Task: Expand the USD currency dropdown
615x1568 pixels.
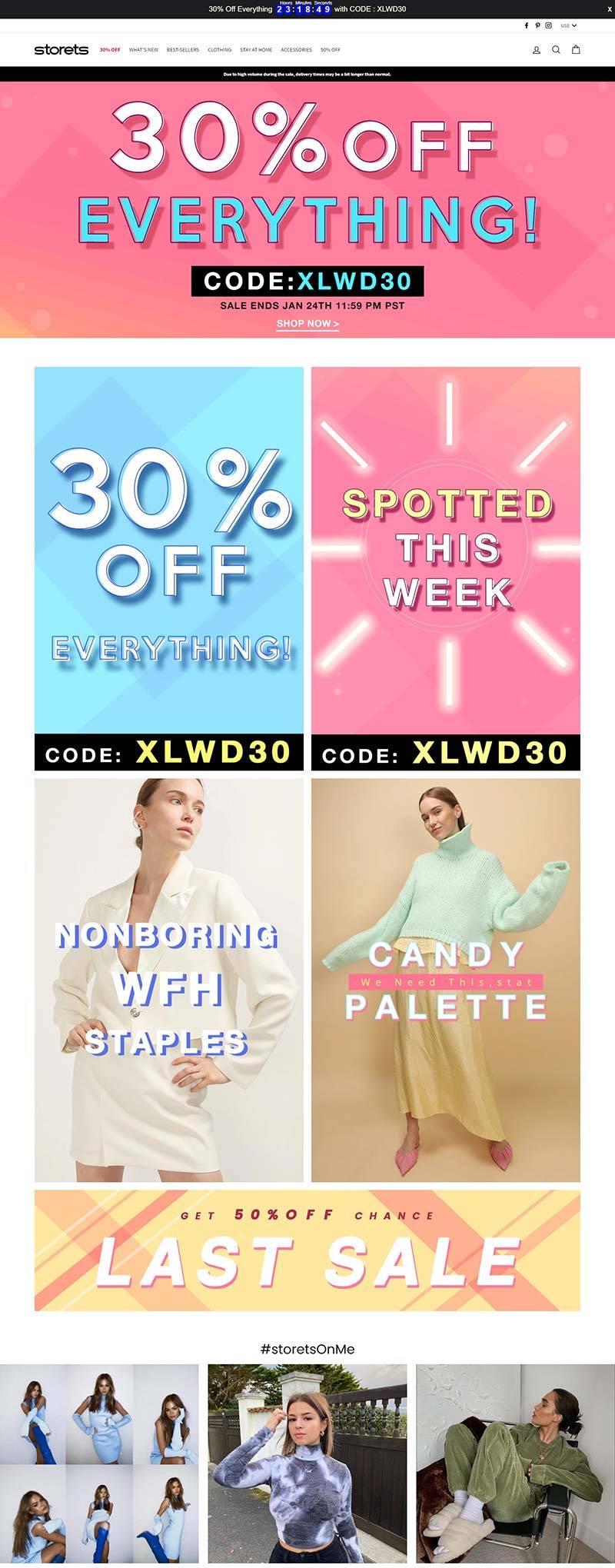Action: pyautogui.click(x=568, y=25)
